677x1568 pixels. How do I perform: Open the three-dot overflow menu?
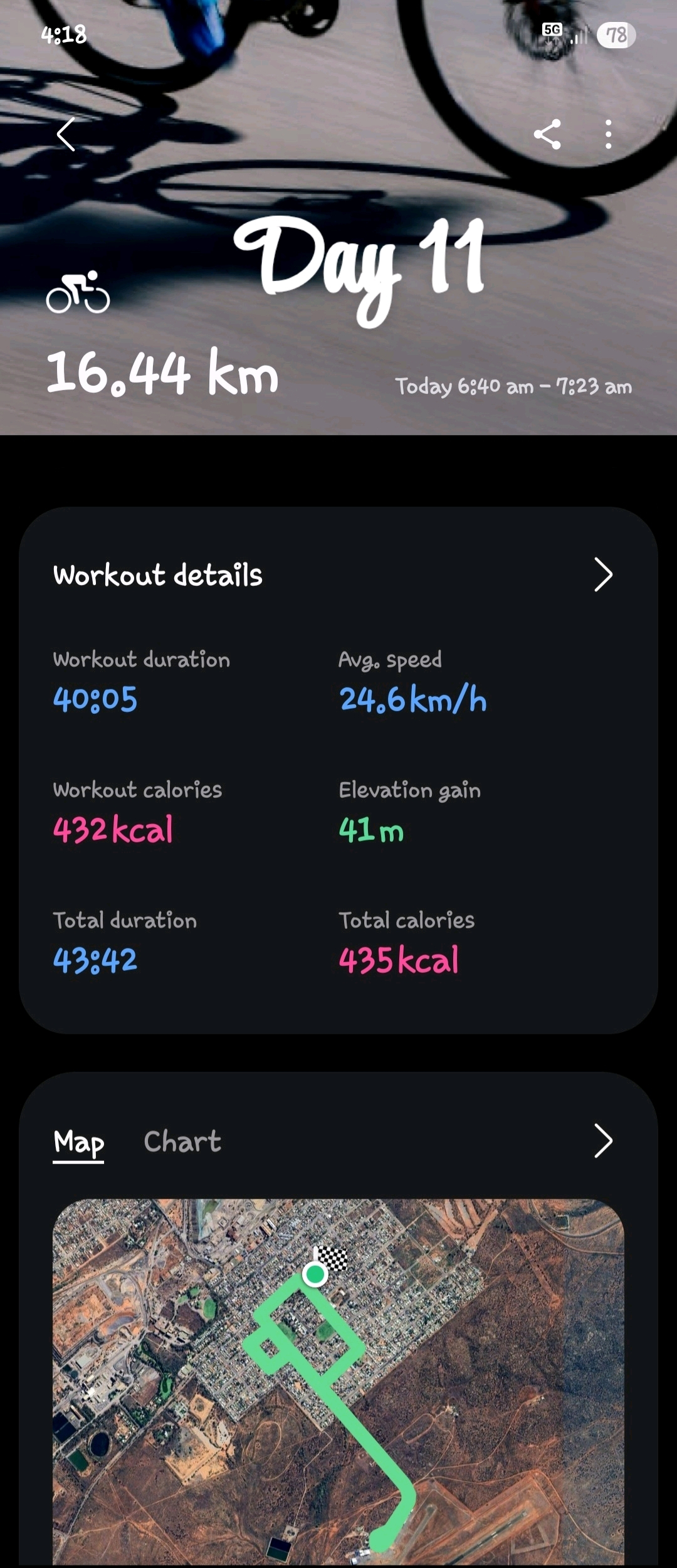coord(608,134)
